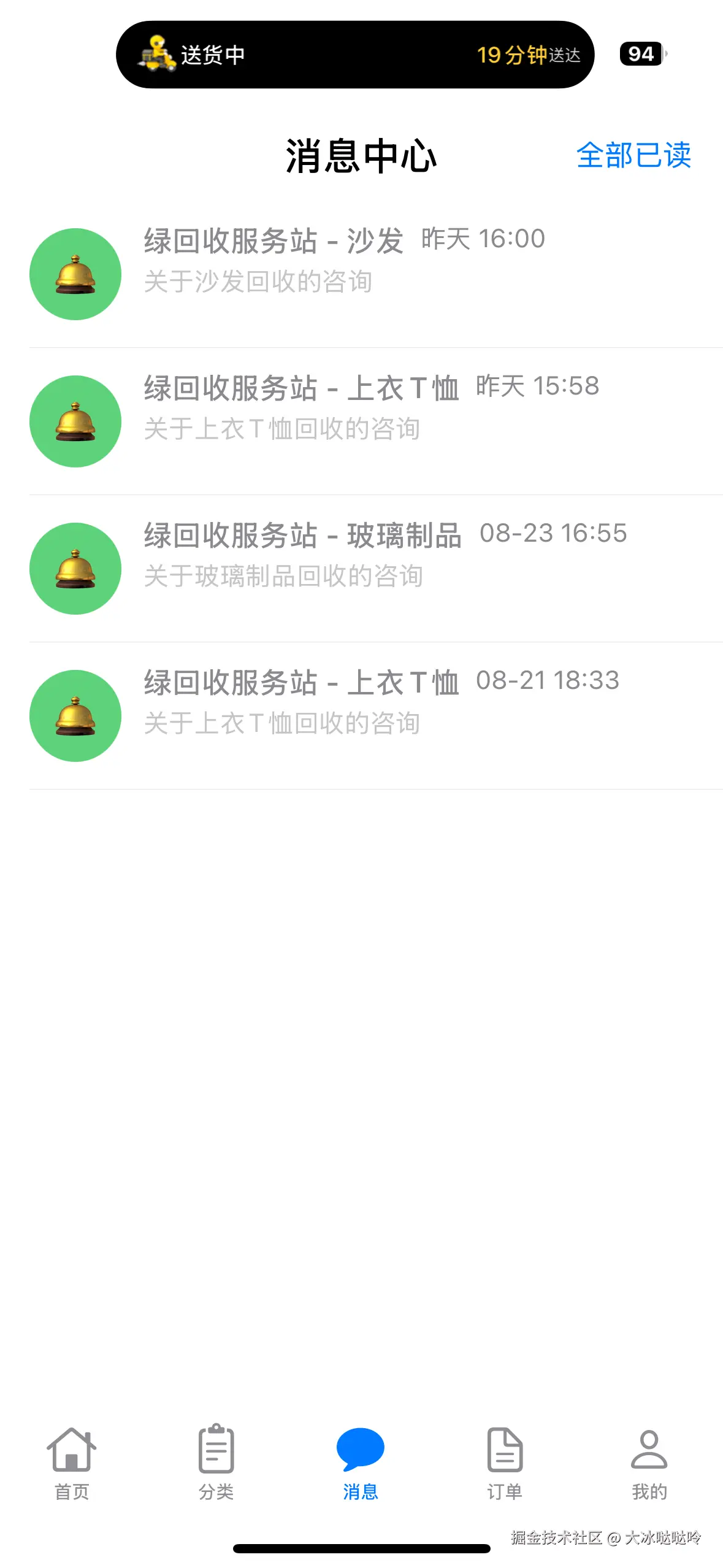Click the bell avatar of the 08-21 message
This screenshot has width=723, height=1568.
point(75,716)
